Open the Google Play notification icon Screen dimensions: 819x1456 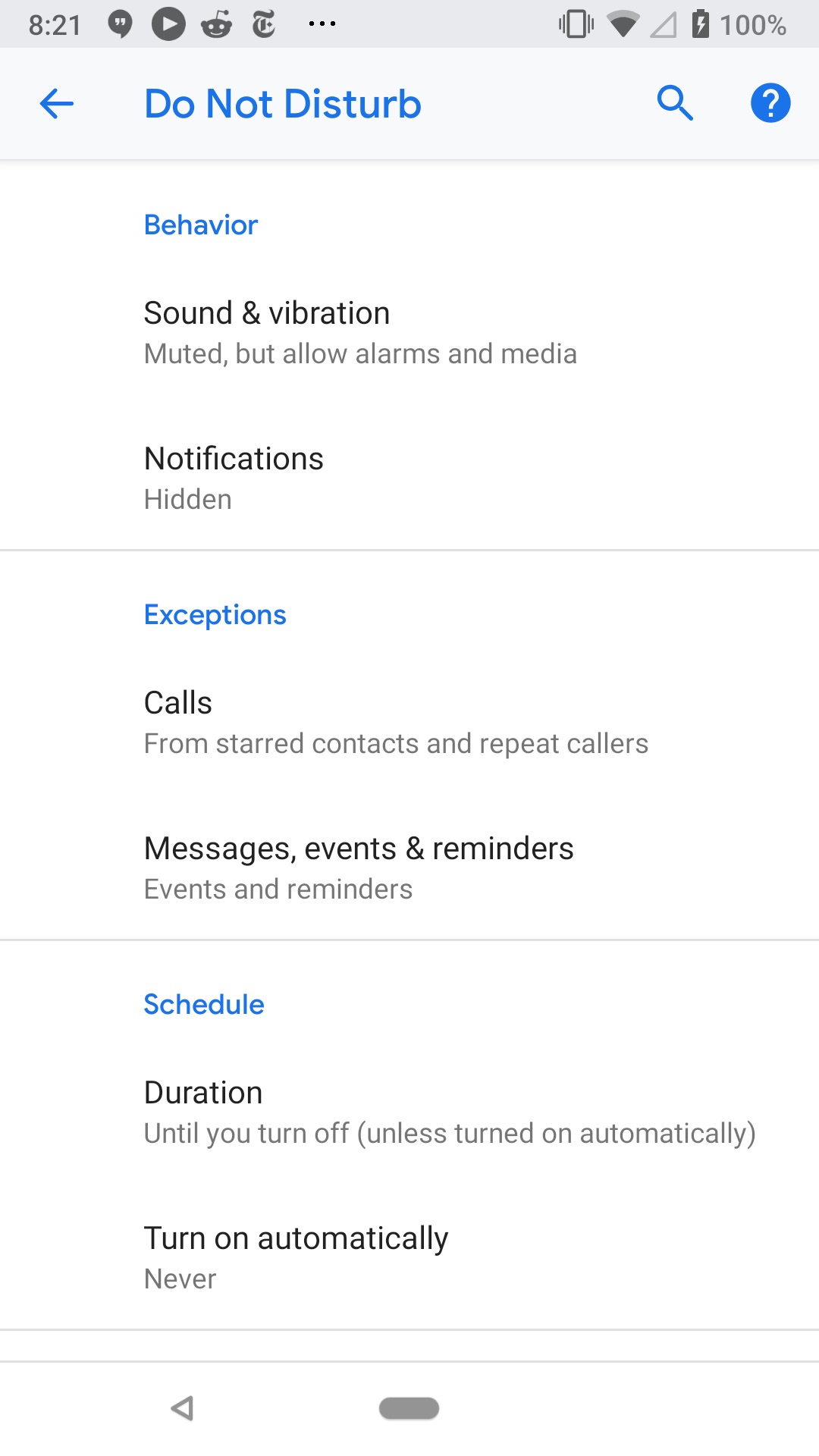pyautogui.click(x=170, y=23)
